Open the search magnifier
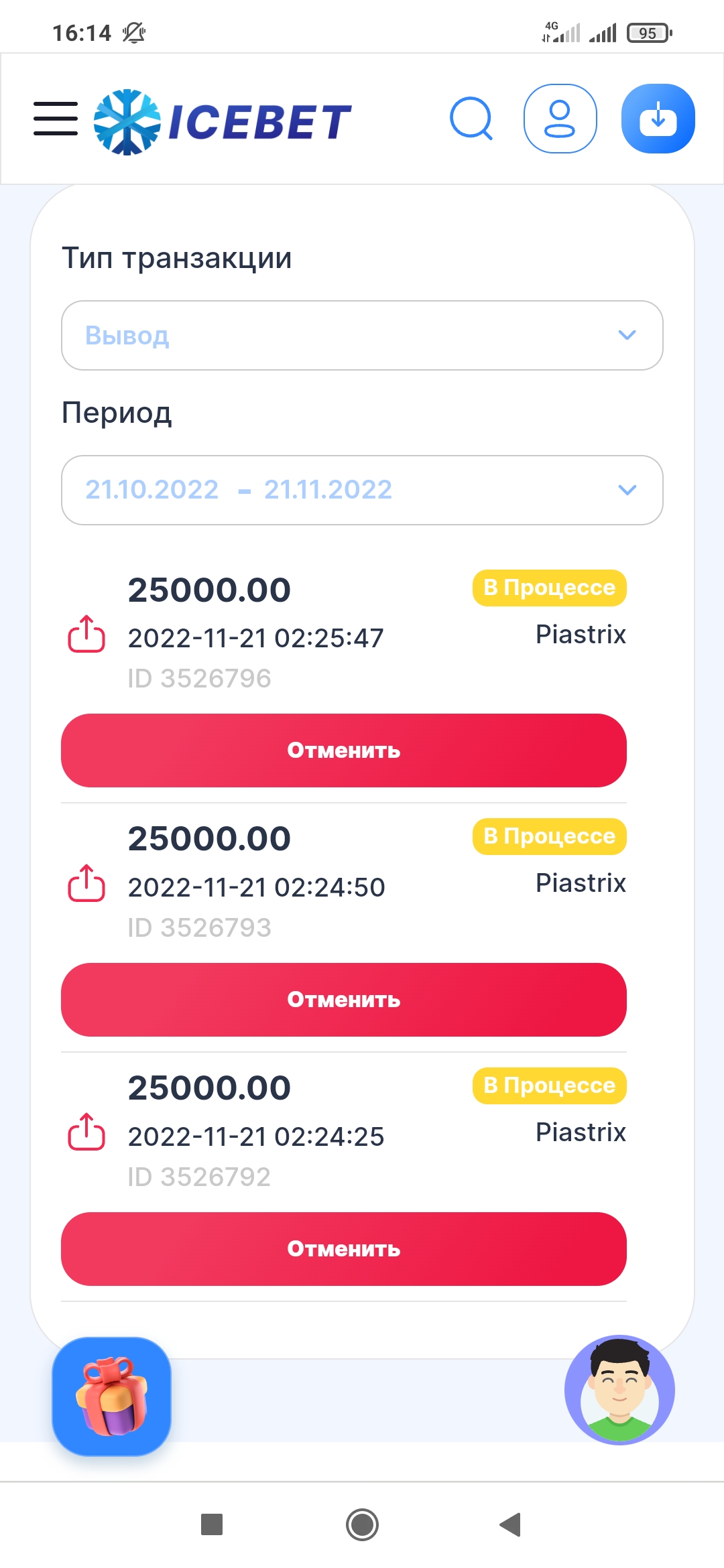The height and width of the screenshot is (1568, 724). (x=471, y=119)
